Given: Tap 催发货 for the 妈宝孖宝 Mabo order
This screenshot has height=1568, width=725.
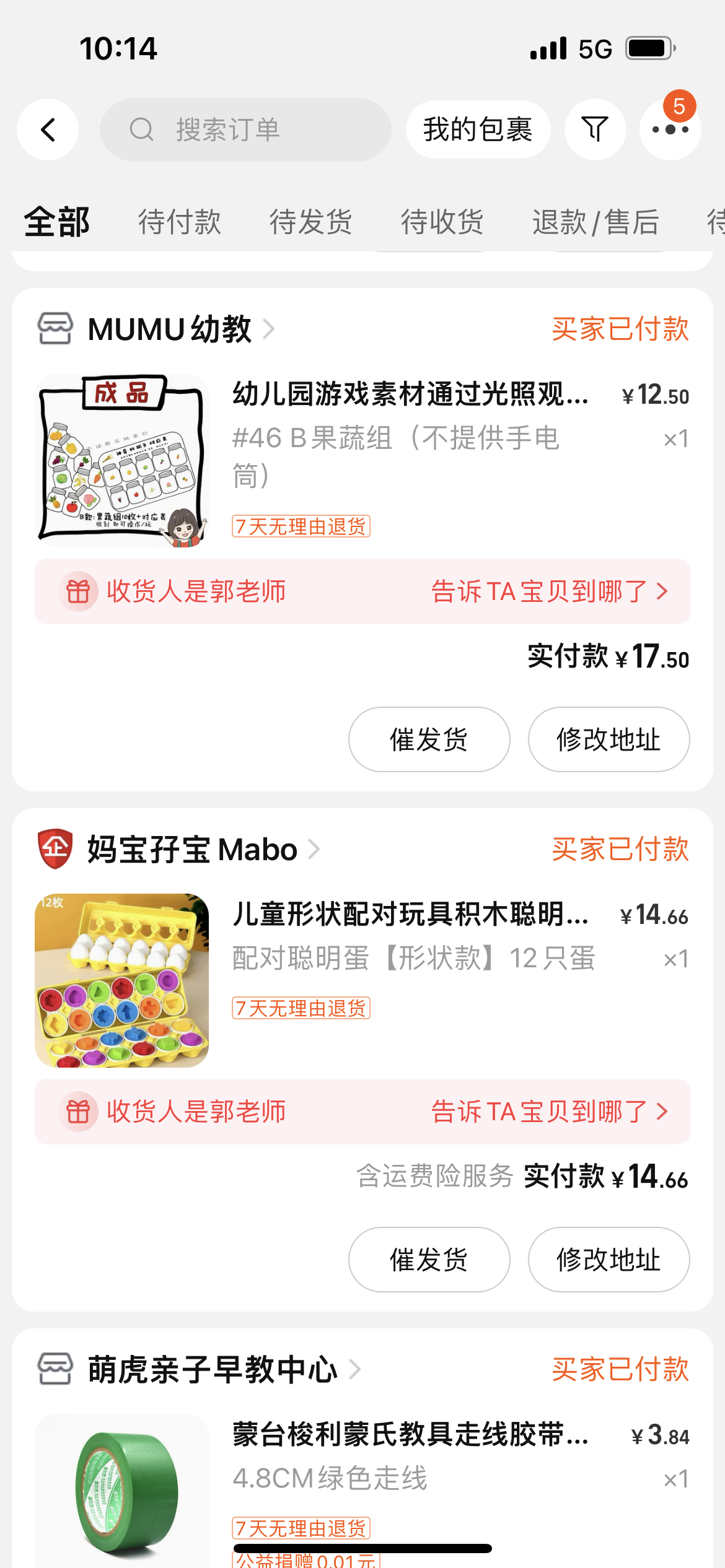Looking at the screenshot, I should pyautogui.click(x=429, y=1260).
